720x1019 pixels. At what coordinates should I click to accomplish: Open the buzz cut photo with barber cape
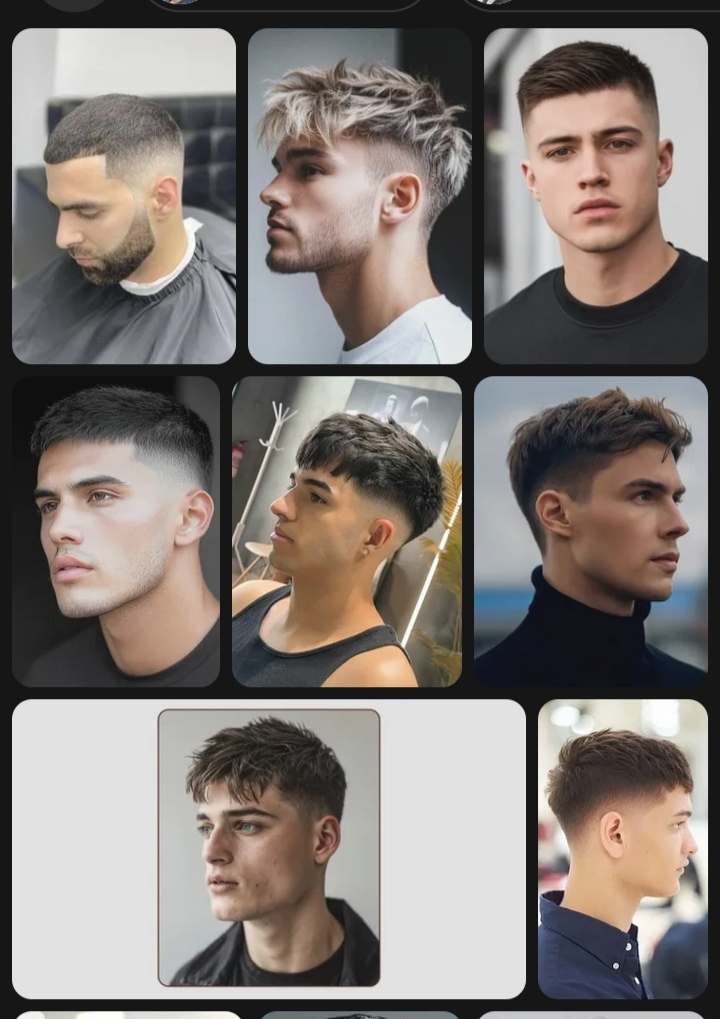(x=124, y=196)
